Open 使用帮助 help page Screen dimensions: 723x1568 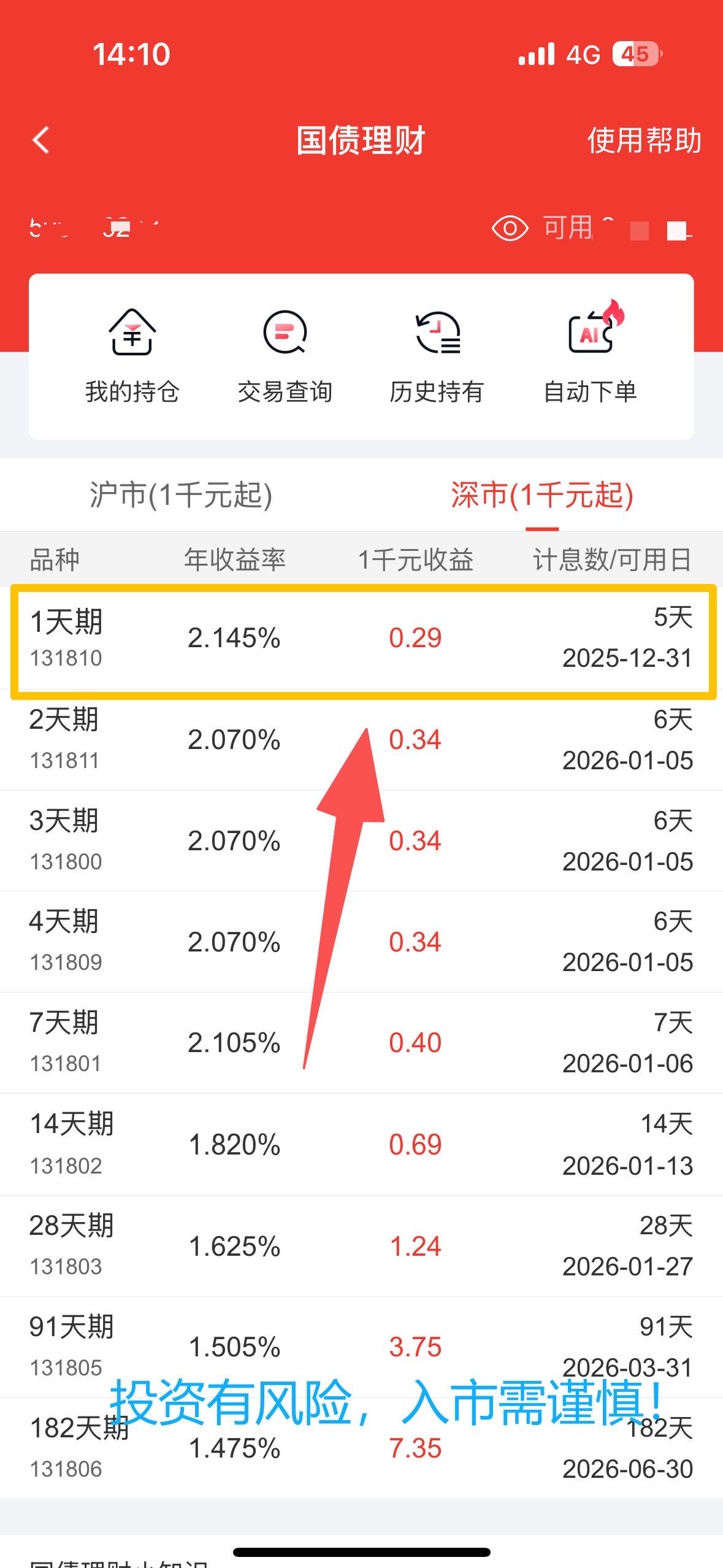(x=643, y=140)
